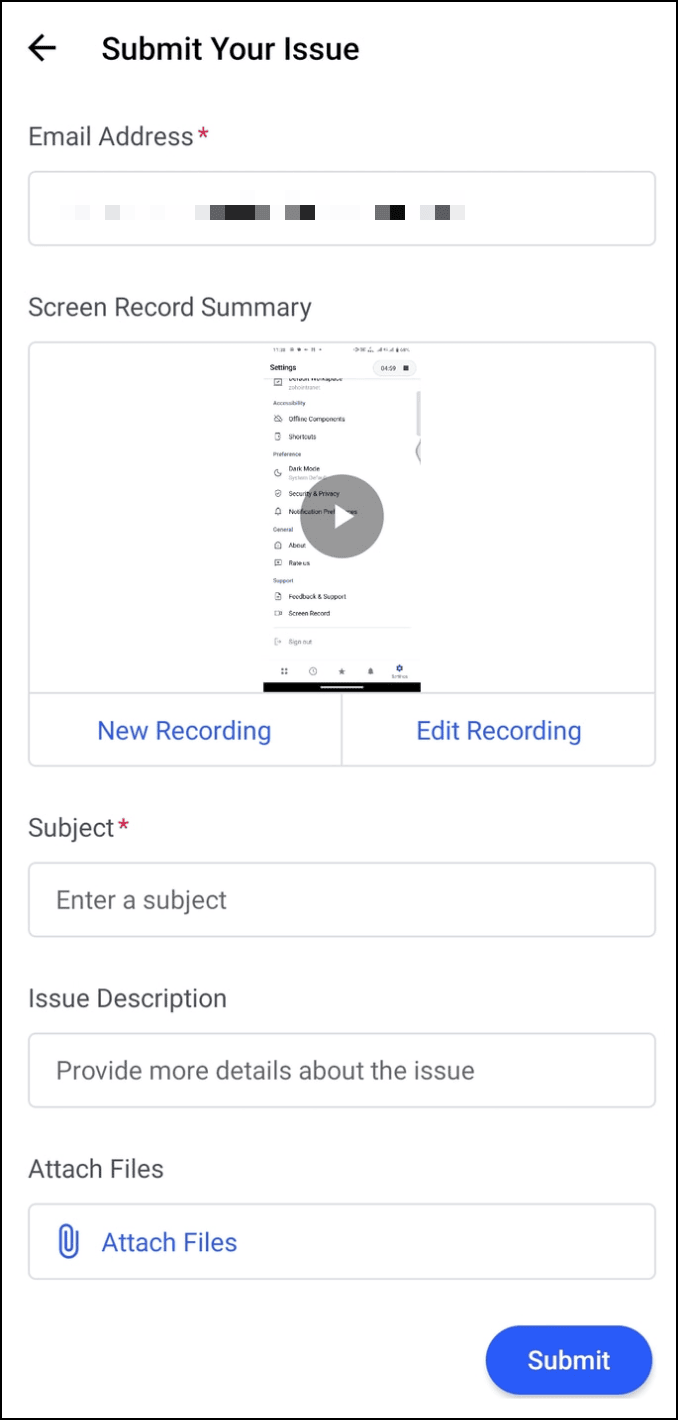Focus the Subject input field
Image resolution: width=678 pixels, height=1420 pixels.
(341, 900)
